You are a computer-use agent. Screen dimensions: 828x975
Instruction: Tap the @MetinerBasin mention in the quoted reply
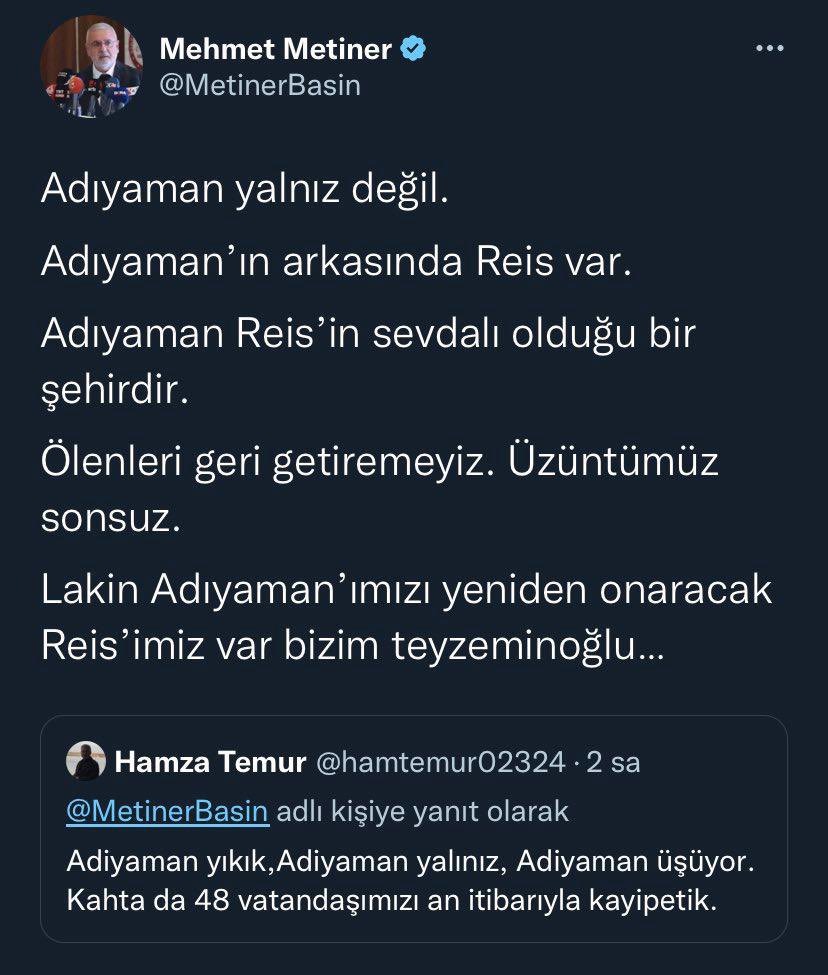(168, 811)
